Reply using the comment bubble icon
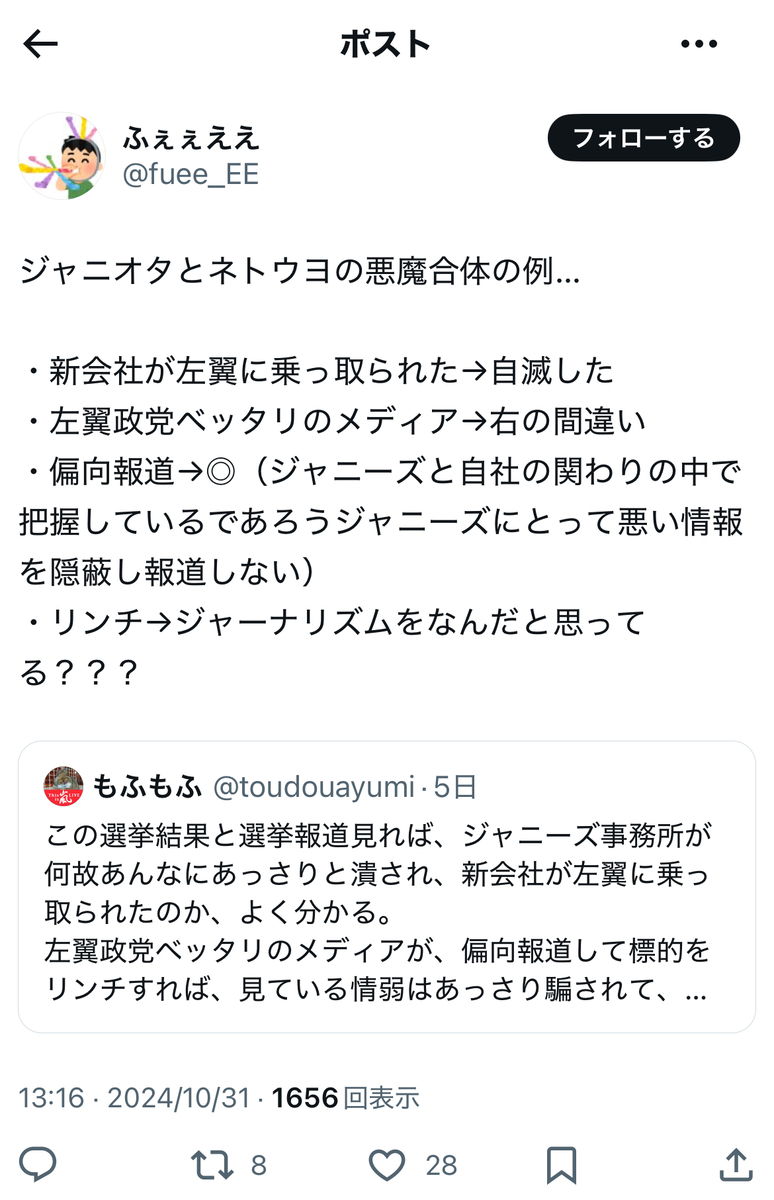 [38, 1164]
